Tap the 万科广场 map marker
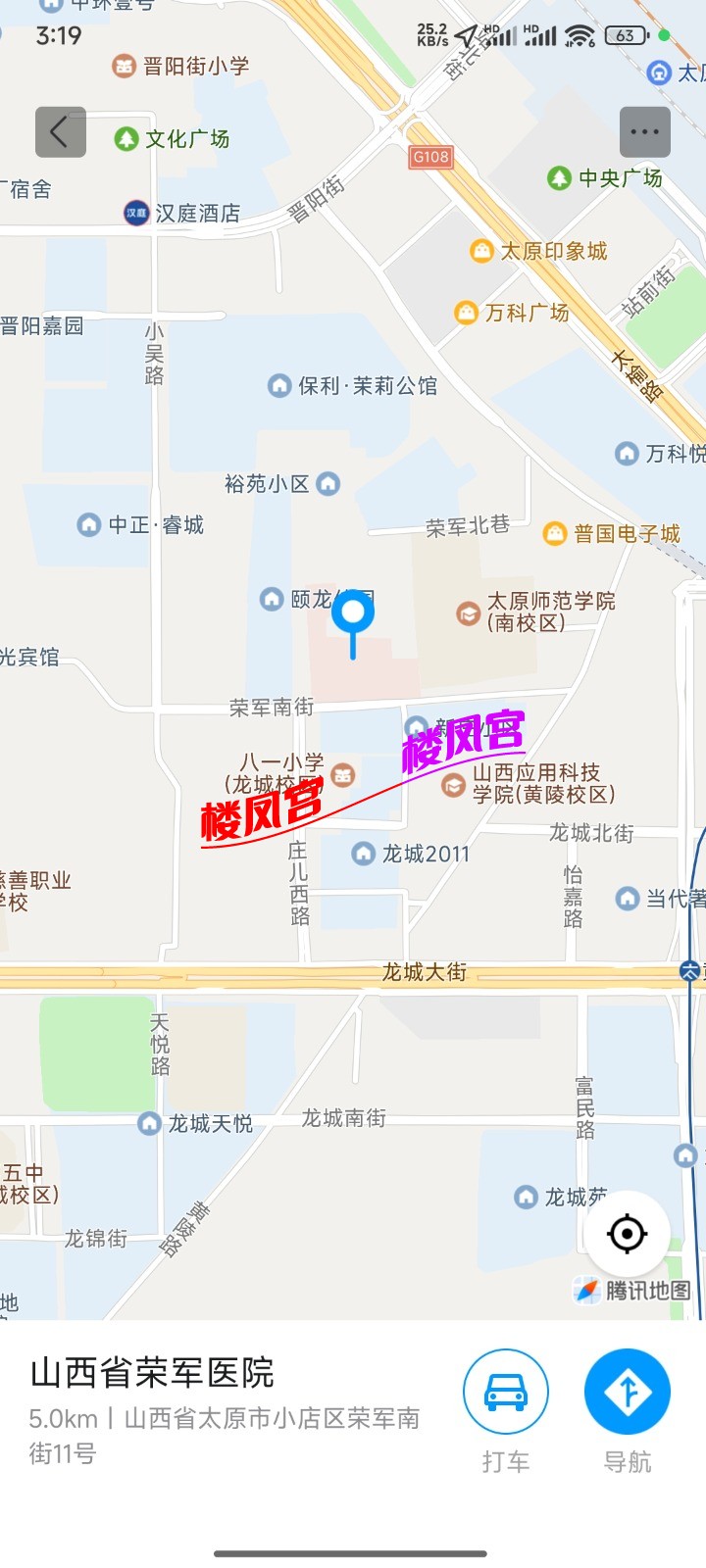The height and width of the screenshot is (1568, 706). (x=467, y=313)
